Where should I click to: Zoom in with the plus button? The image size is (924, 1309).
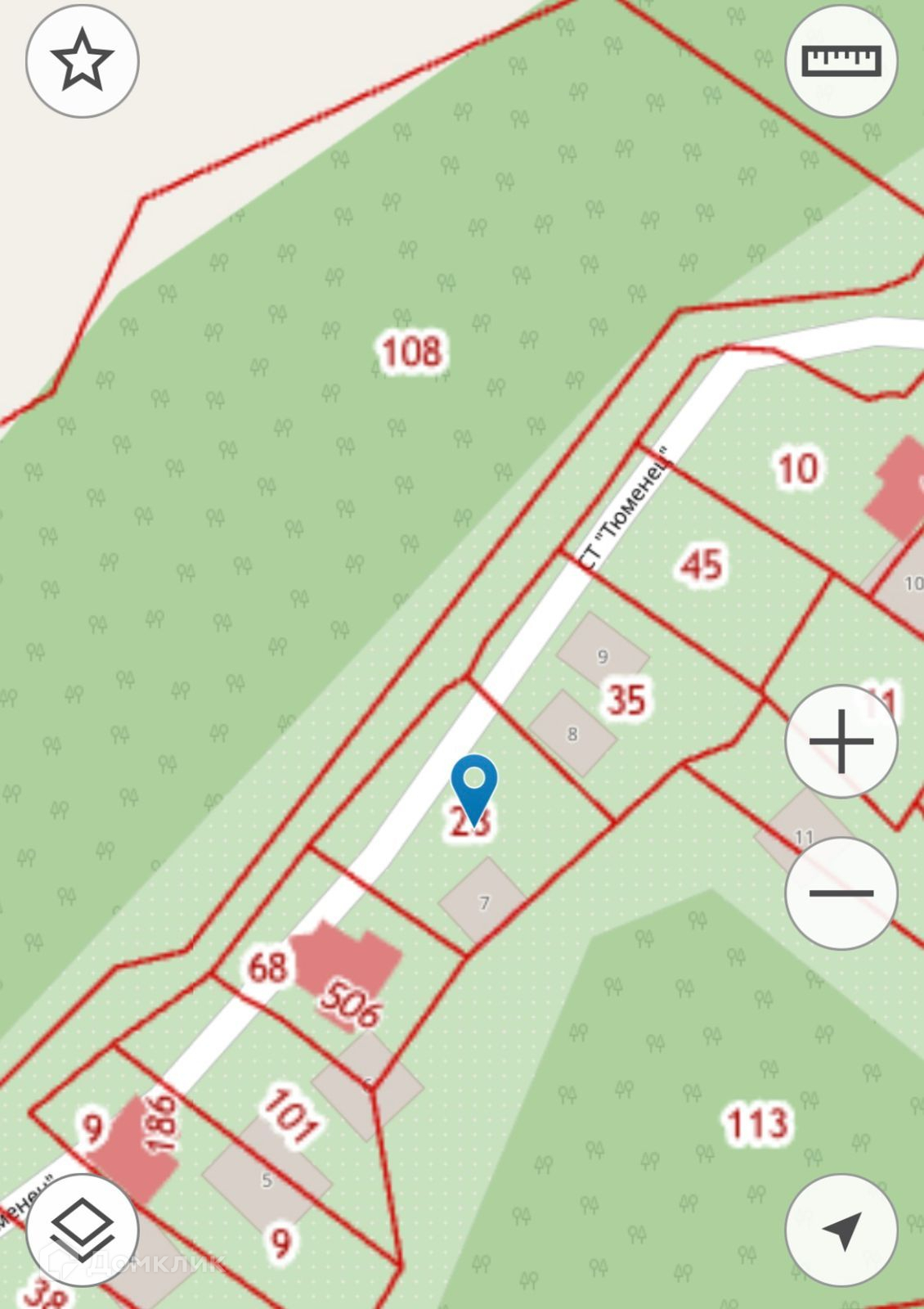(841, 742)
